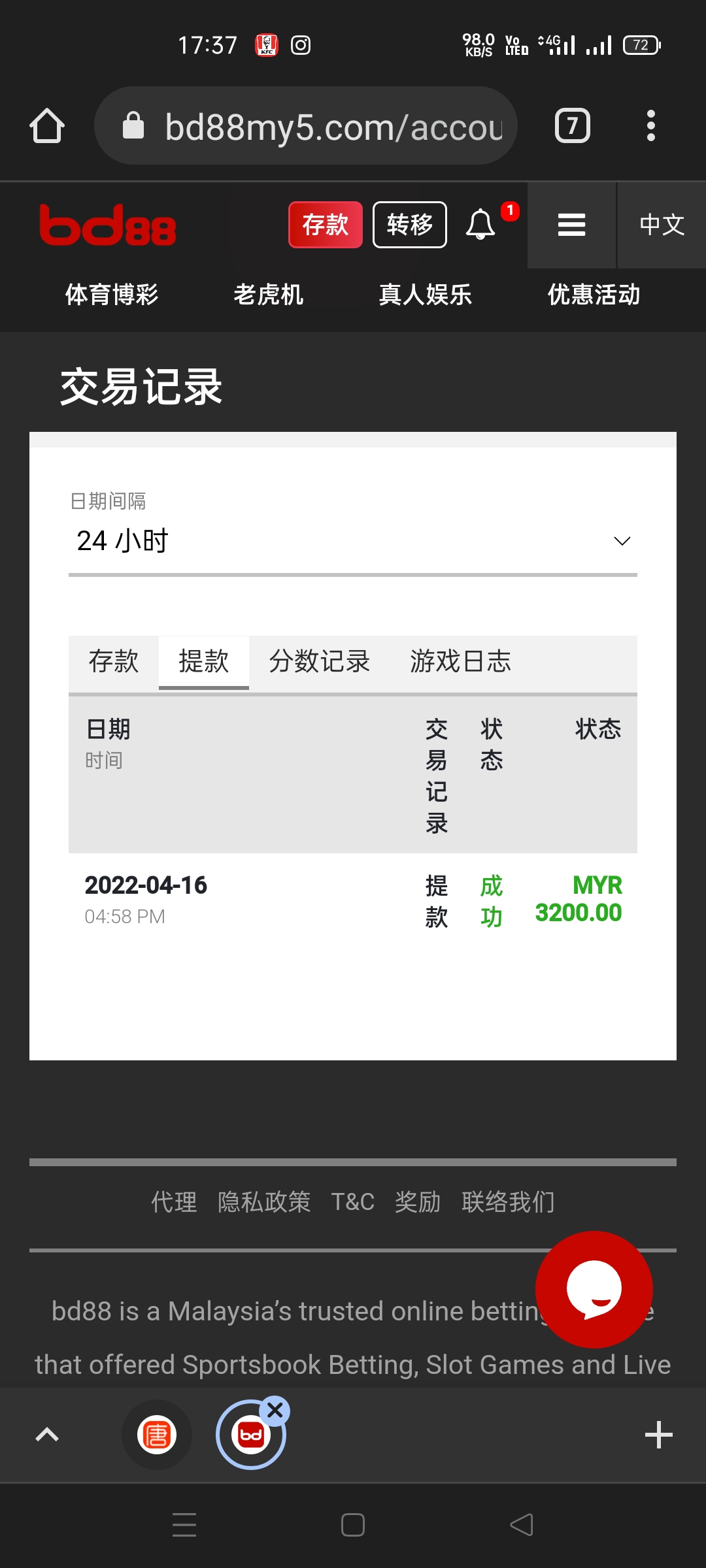This screenshot has height=1568, width=706.
Task: Open browser tab overview showing 7 tabs
Action: coord(572,125)
